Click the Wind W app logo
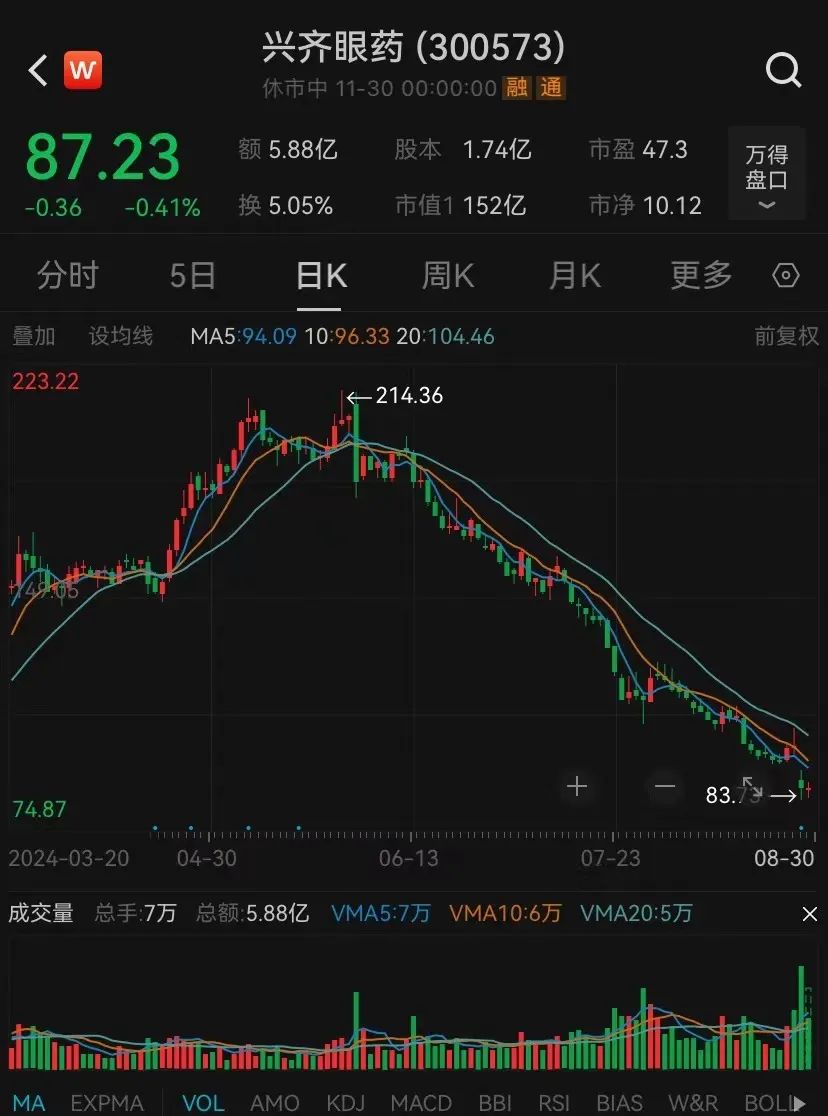The width and height of the screenshot is (828, 1116). (82, 70)
